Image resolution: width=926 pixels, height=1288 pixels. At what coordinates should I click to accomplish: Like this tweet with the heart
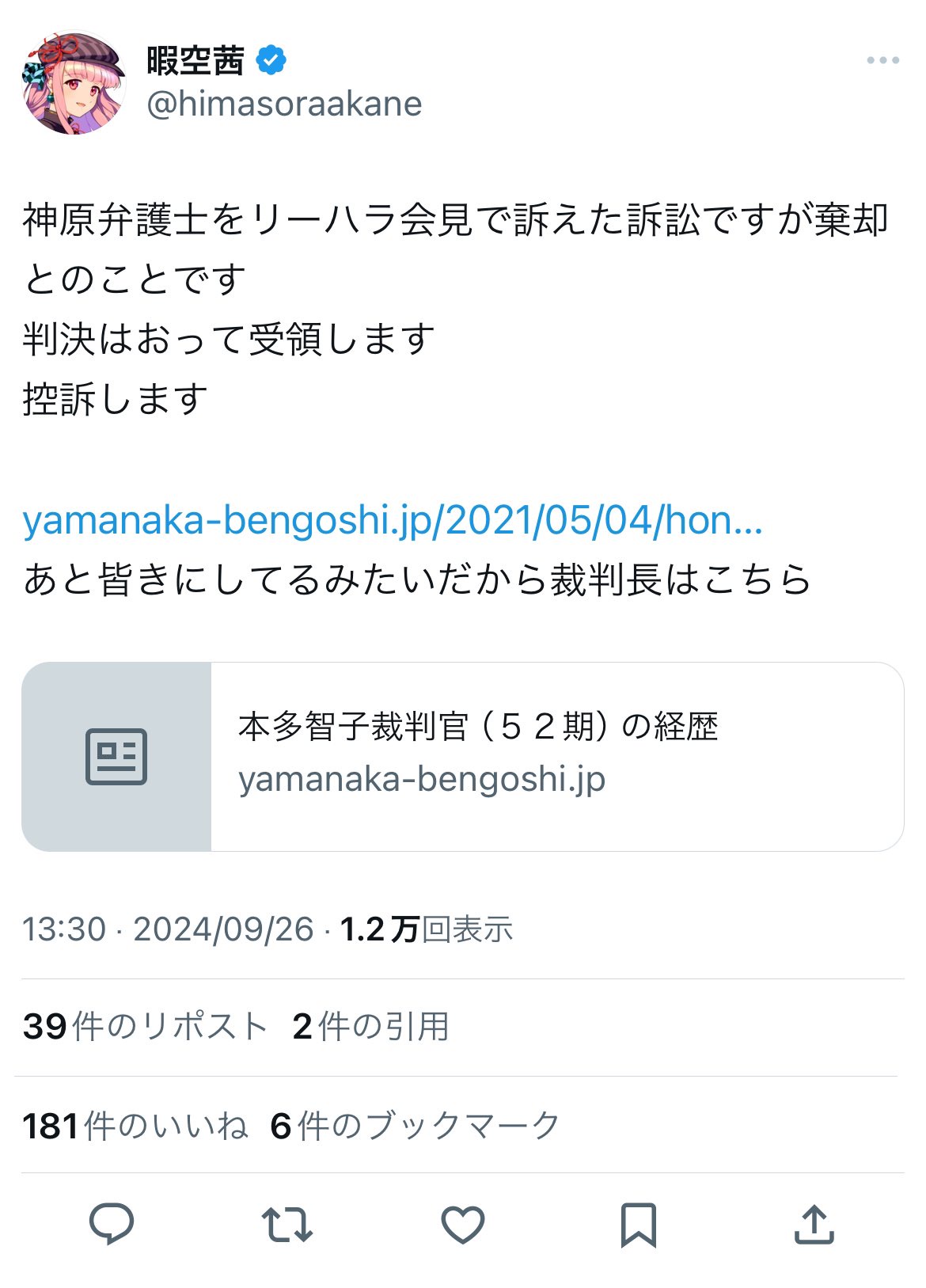point(462,1224)
